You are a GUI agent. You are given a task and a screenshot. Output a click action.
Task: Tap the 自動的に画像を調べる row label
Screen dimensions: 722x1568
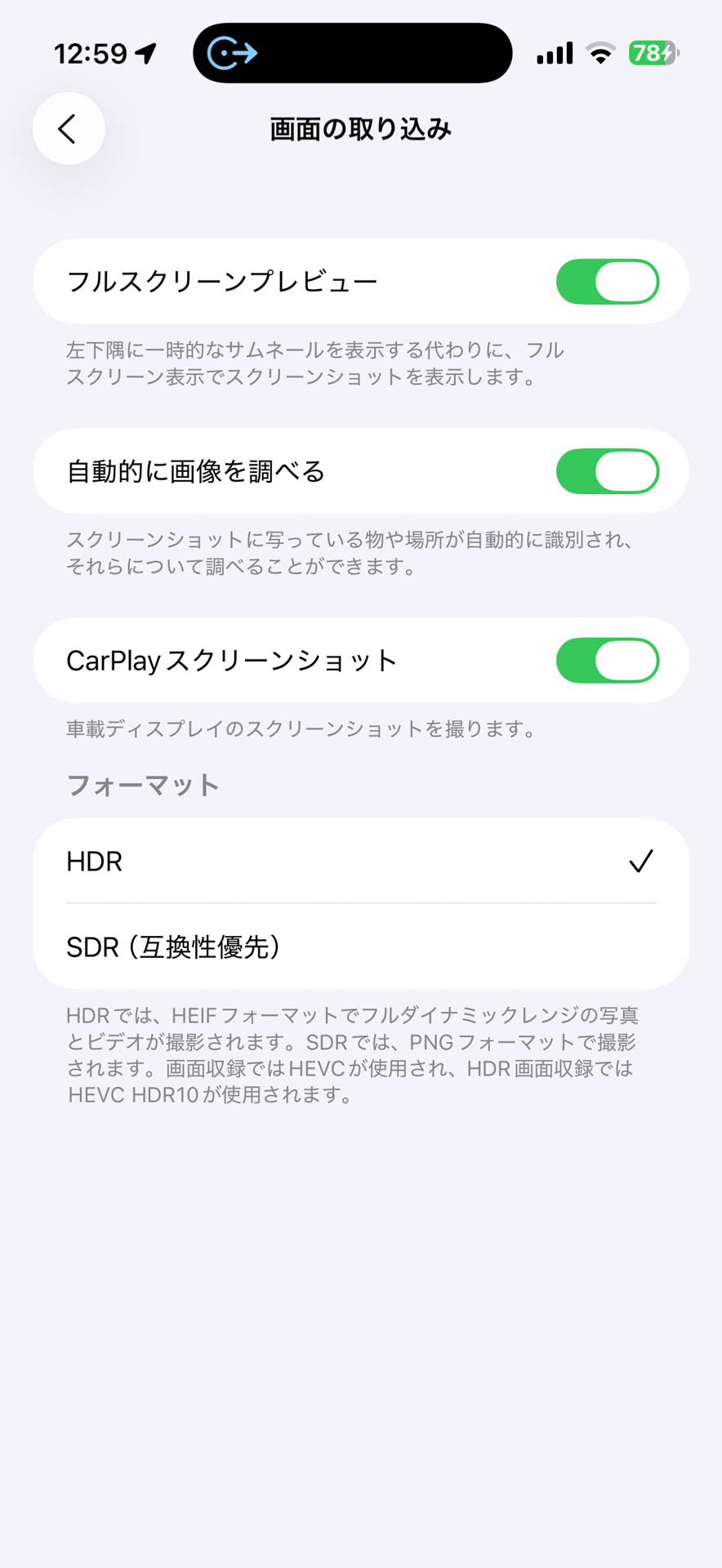tap(196, 471)
